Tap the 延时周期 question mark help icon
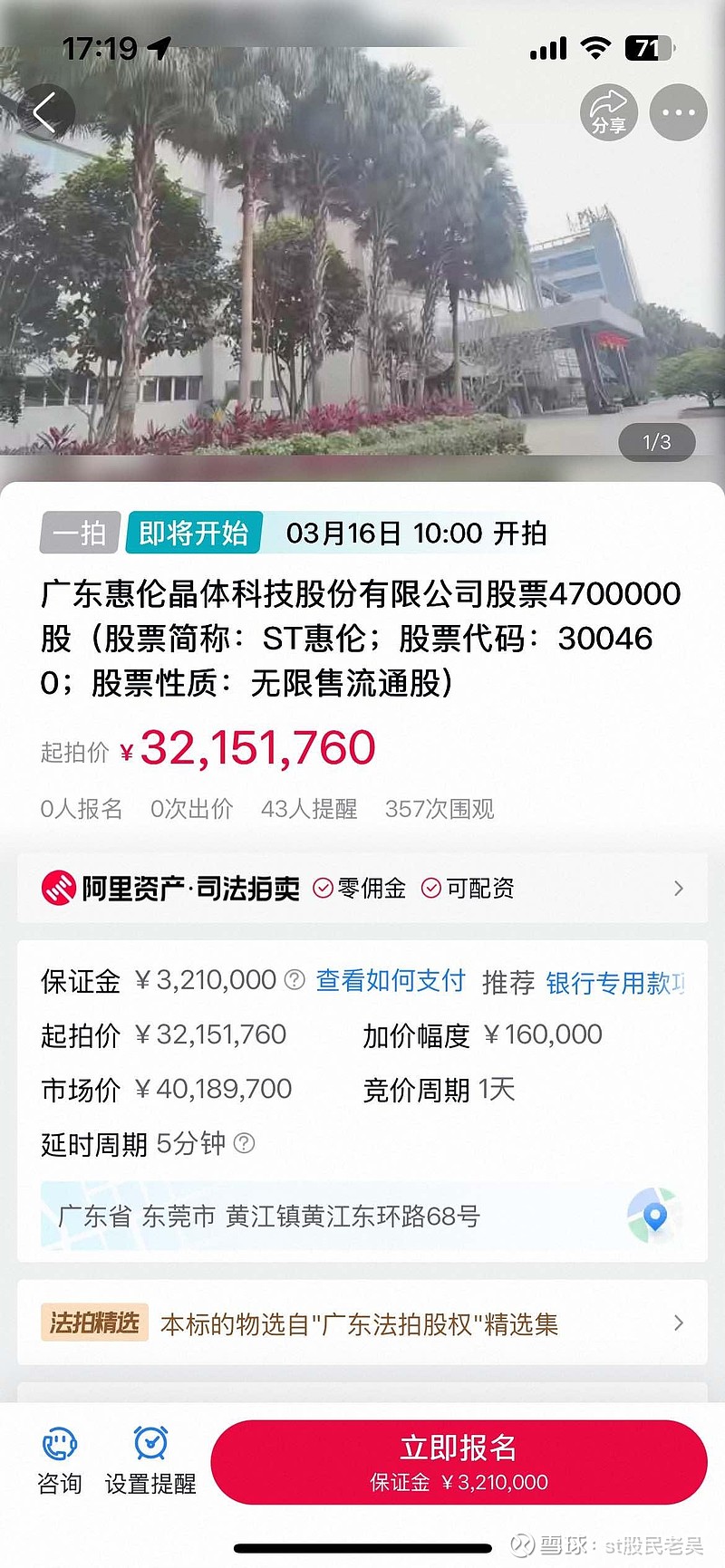This screenshot has width=725, height=1568. [243, 1145]
